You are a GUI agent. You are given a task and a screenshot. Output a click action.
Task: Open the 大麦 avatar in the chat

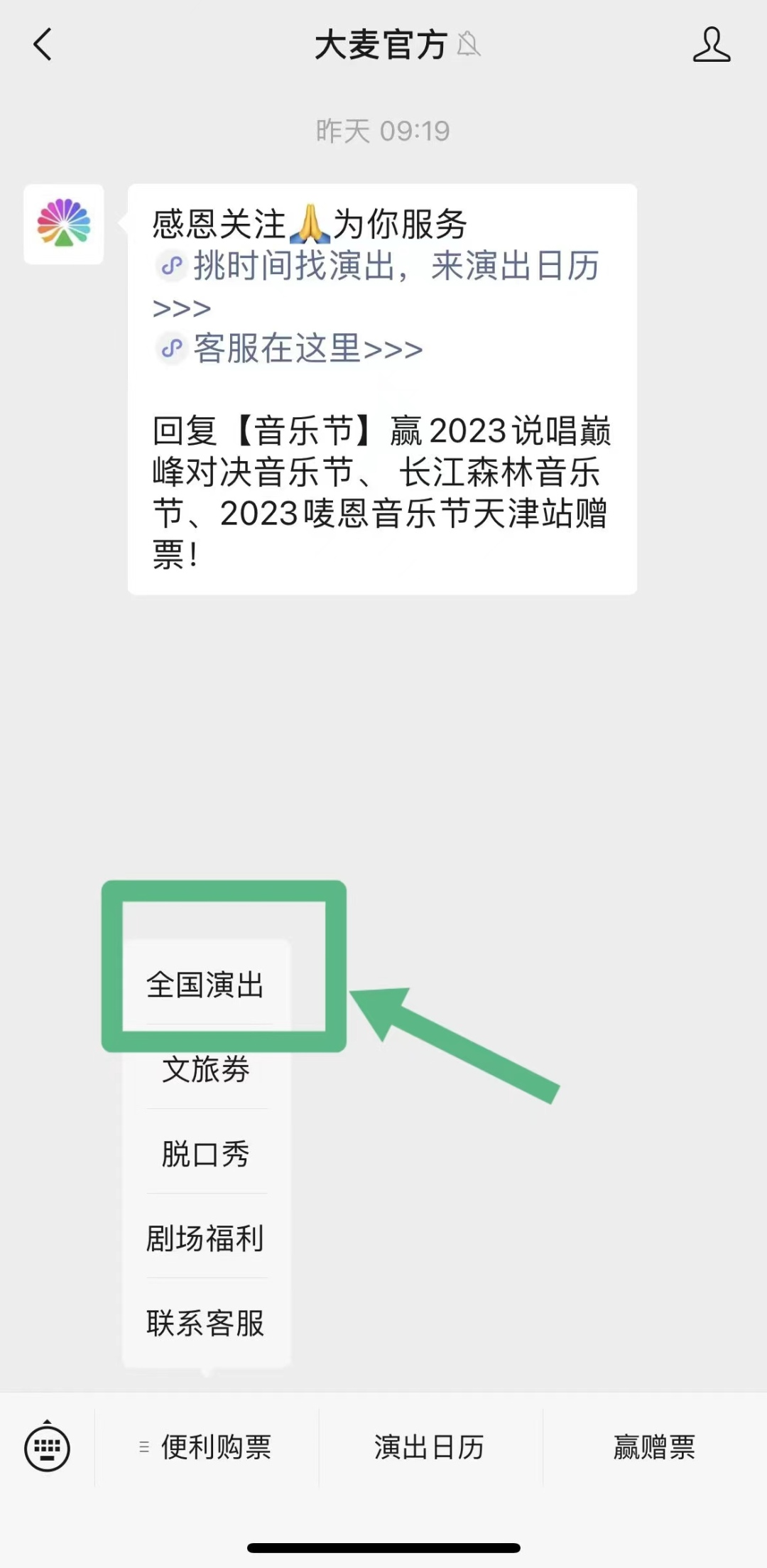point(64,225)
